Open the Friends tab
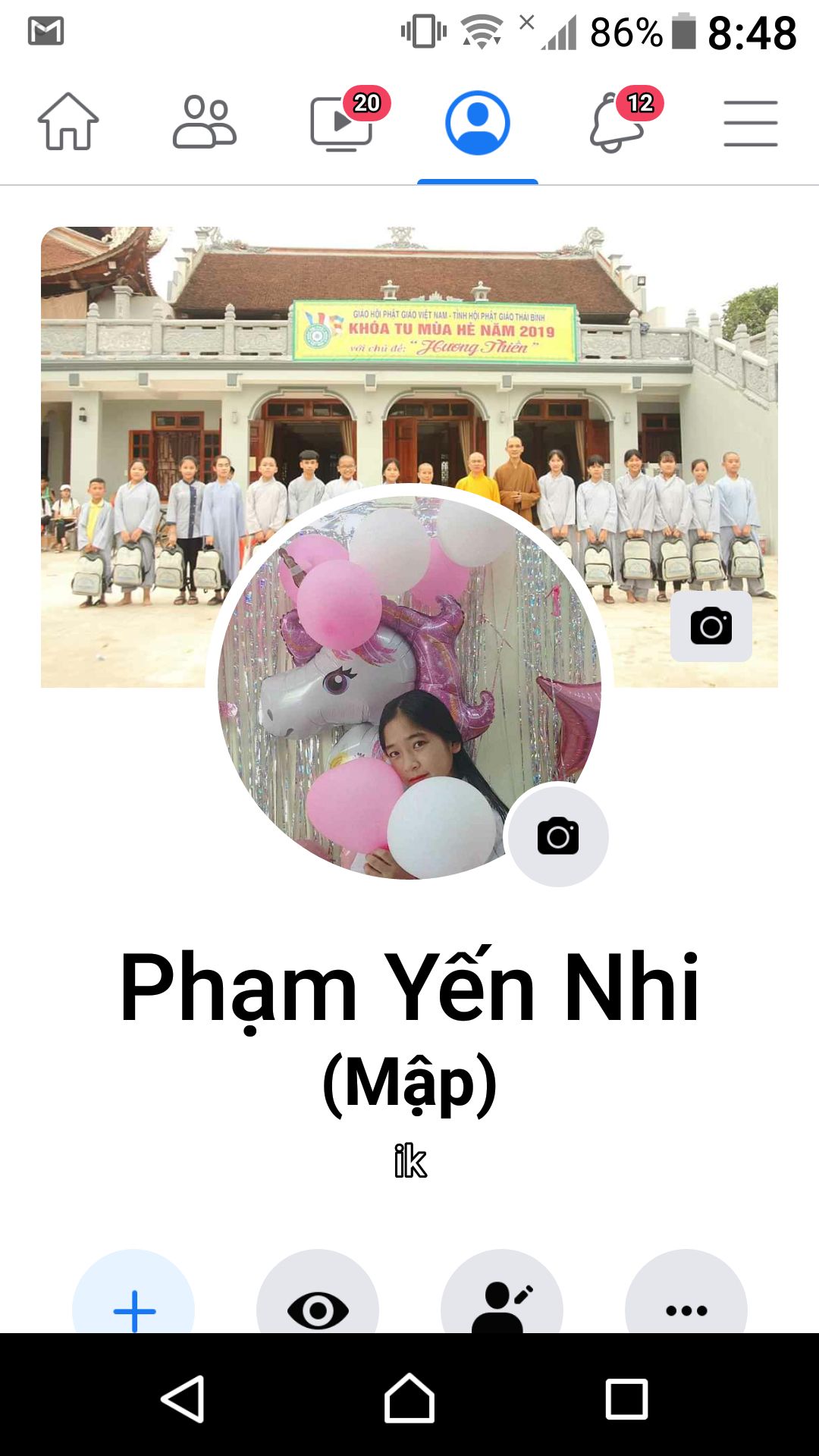 204,122
